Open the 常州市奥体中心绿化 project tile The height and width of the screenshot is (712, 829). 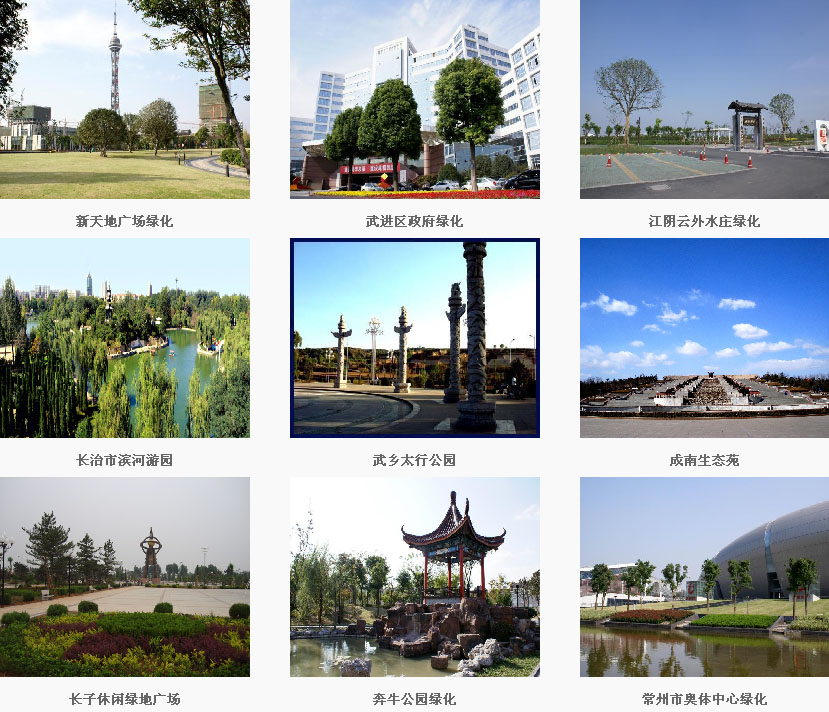pyautogui.click(x=704, y=577)
